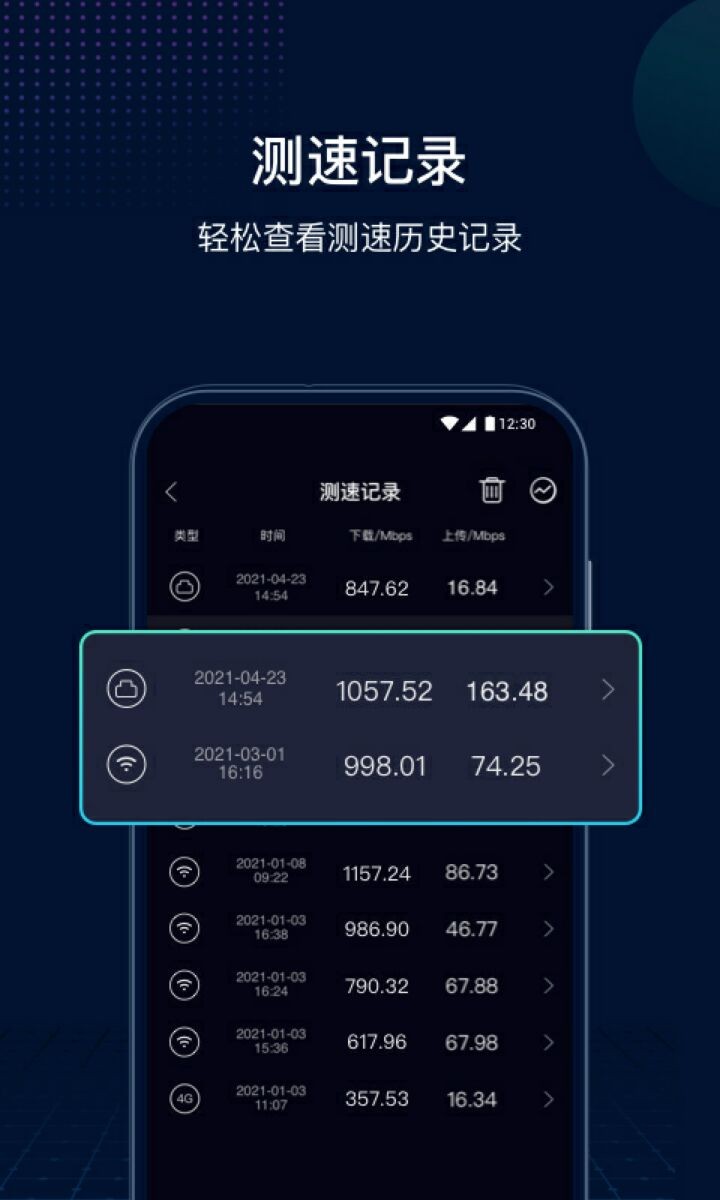Tap the WiFi icon on the 617.96 record
Screen dimensions: 720x1200
click(185, 1041)
